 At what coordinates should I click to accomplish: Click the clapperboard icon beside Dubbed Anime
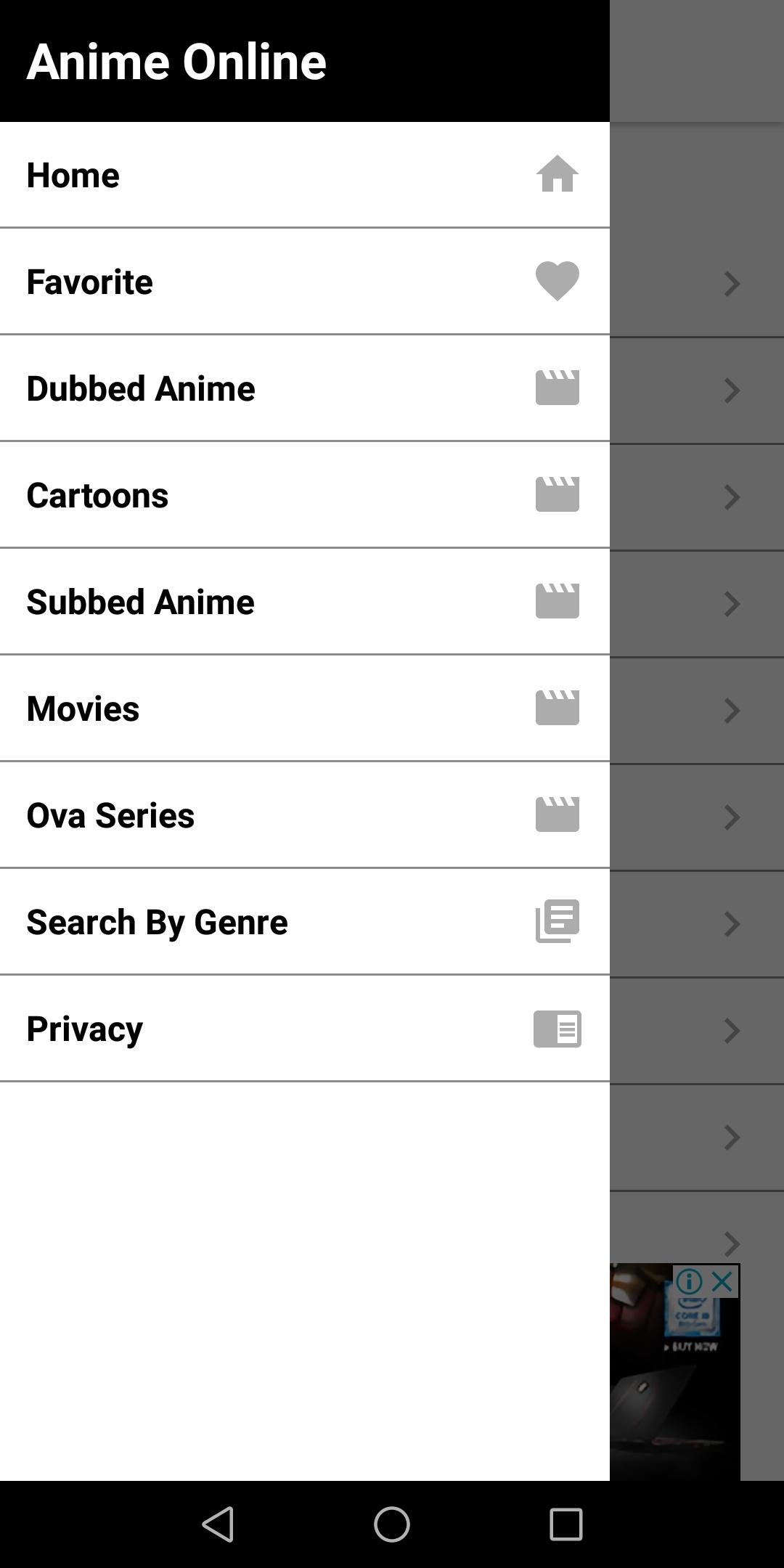point(558,387)
